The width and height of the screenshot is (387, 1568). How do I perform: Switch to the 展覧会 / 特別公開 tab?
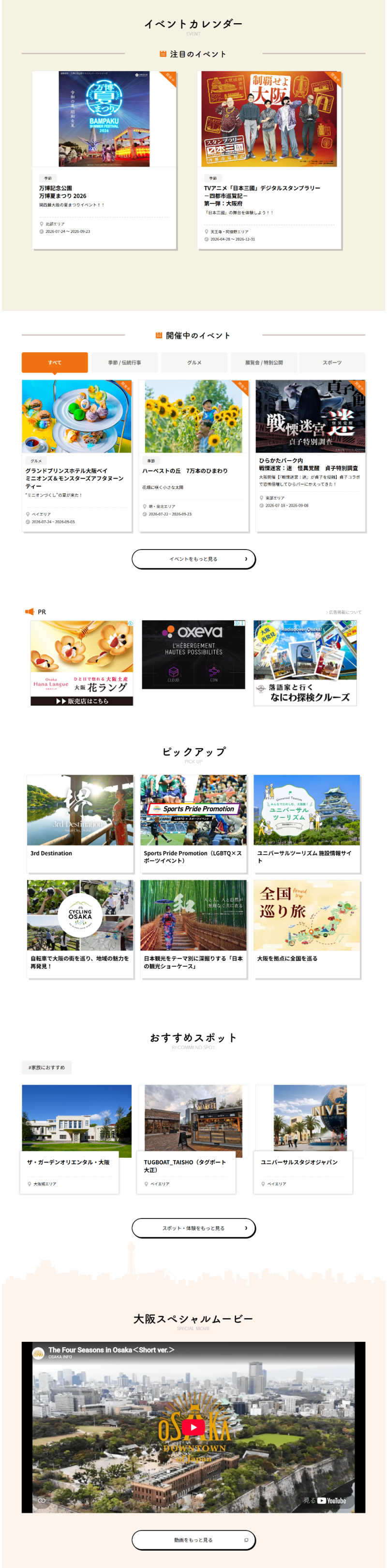pyautogui.click(x=264, y=362)
